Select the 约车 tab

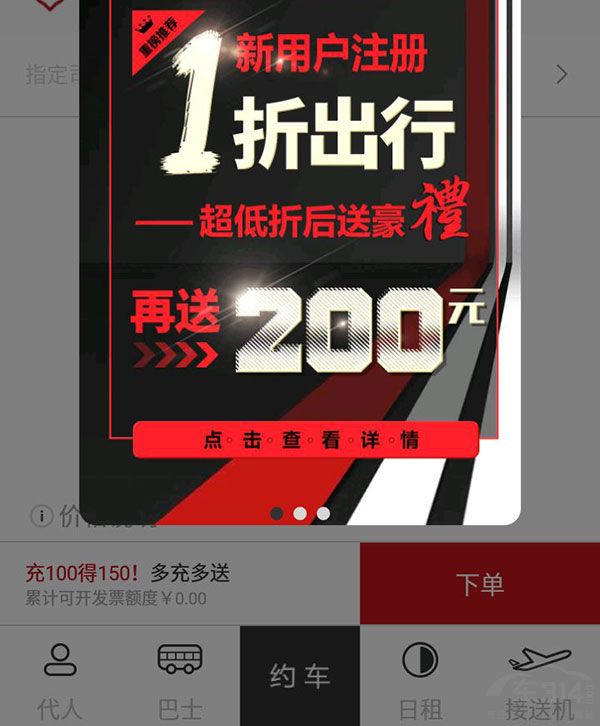[300, 676]
